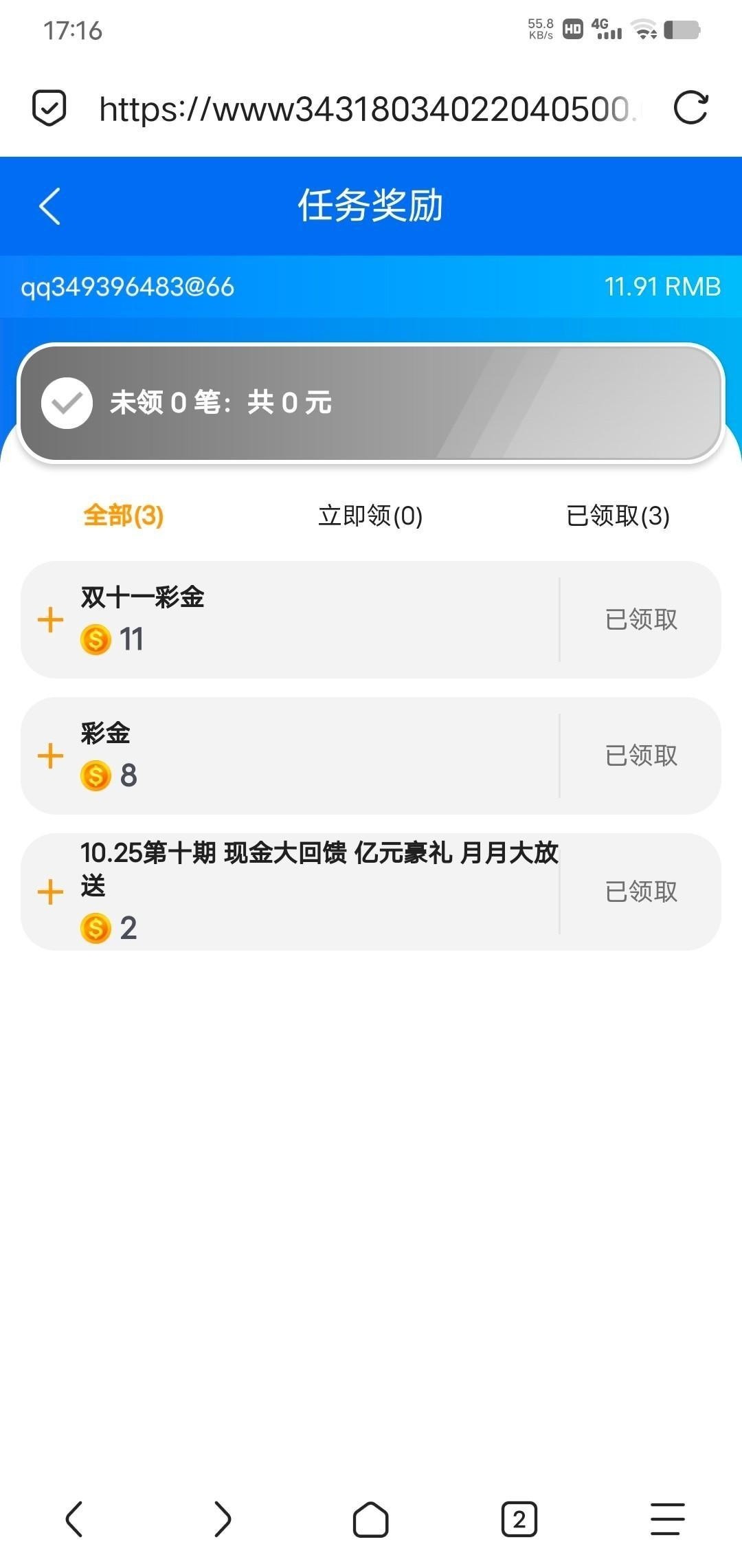Viewport: 742px width, 1568px height.
Task: Go forward in the browser toolbar
Action: click(x=223, y=1519)
